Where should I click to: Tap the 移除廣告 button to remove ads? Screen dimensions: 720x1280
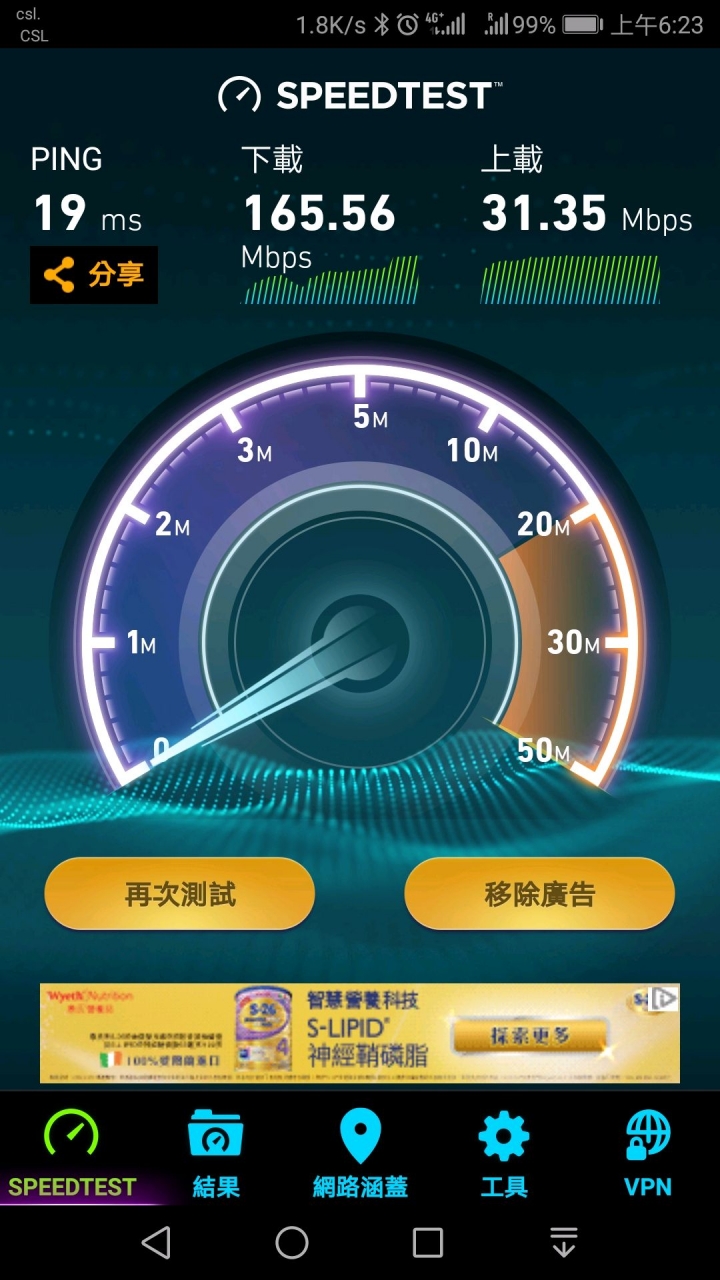[x=539, y=893]
